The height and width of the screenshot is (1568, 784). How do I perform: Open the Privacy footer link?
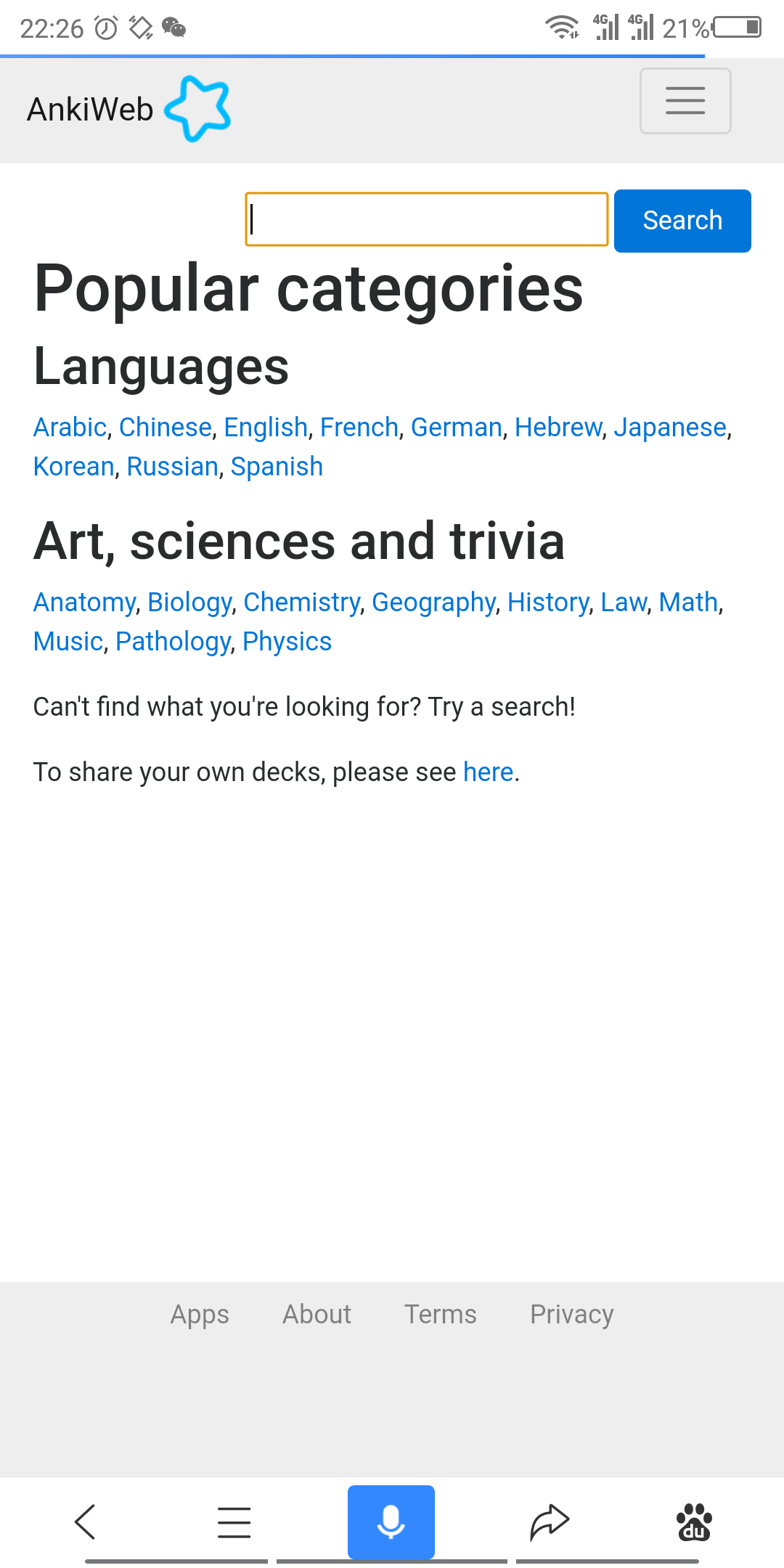(x=571, y=1315)
